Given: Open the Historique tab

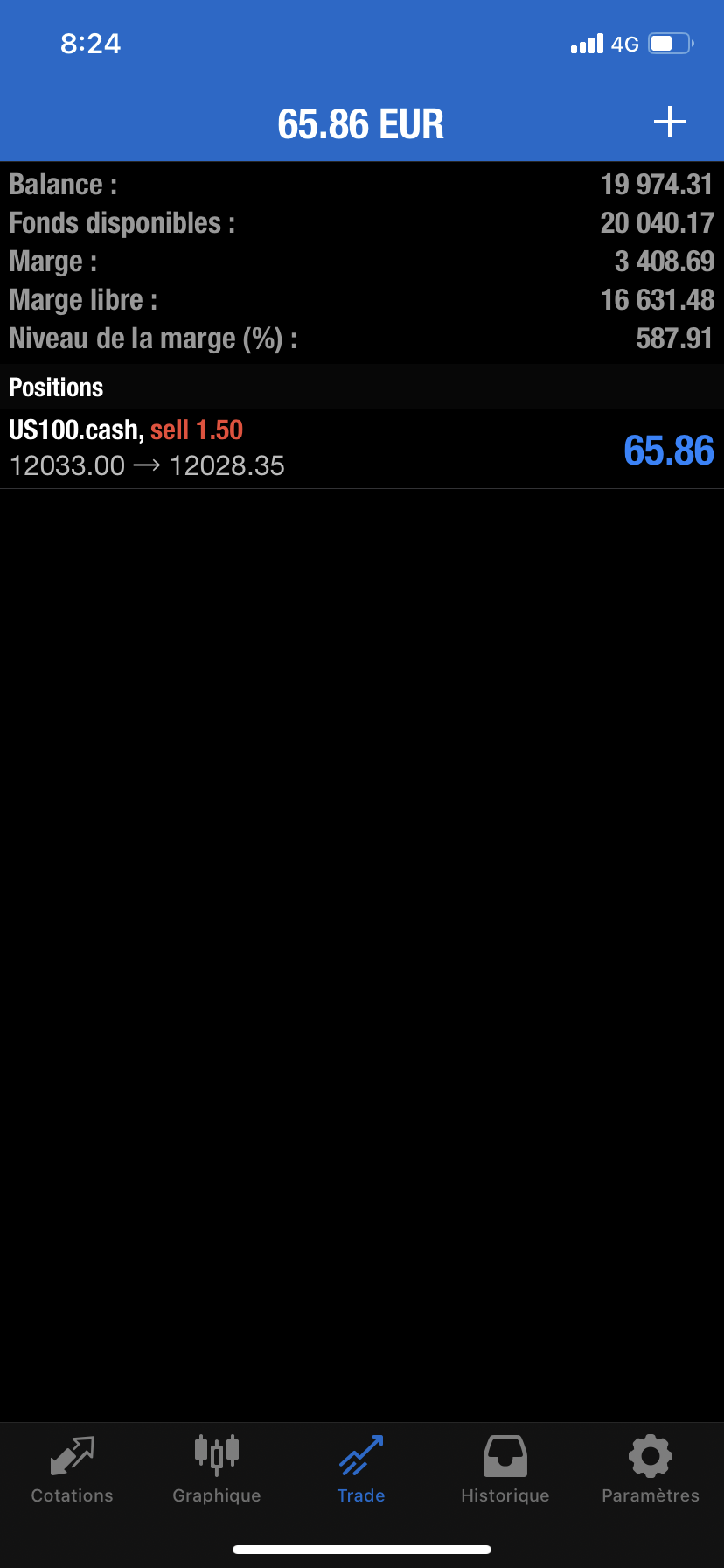Looking at the screenshot, I should coord(505,1470).
